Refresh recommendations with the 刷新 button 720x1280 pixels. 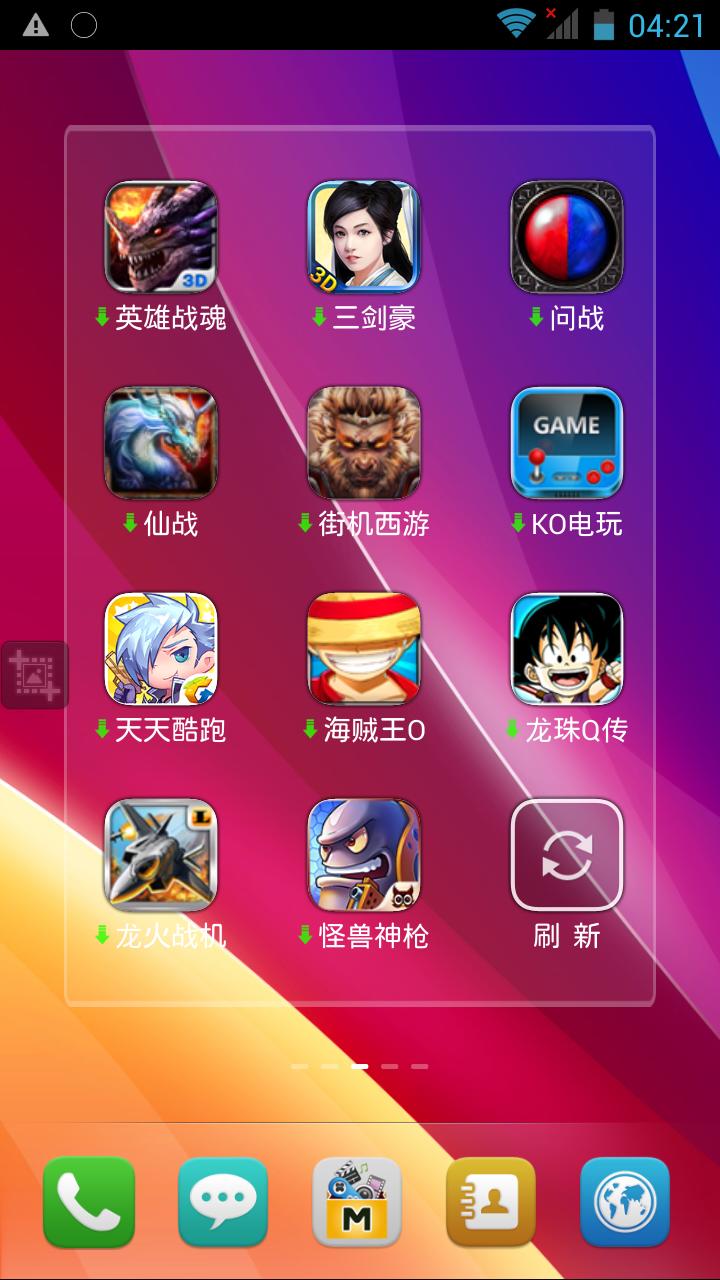click(x=566, y=855)
